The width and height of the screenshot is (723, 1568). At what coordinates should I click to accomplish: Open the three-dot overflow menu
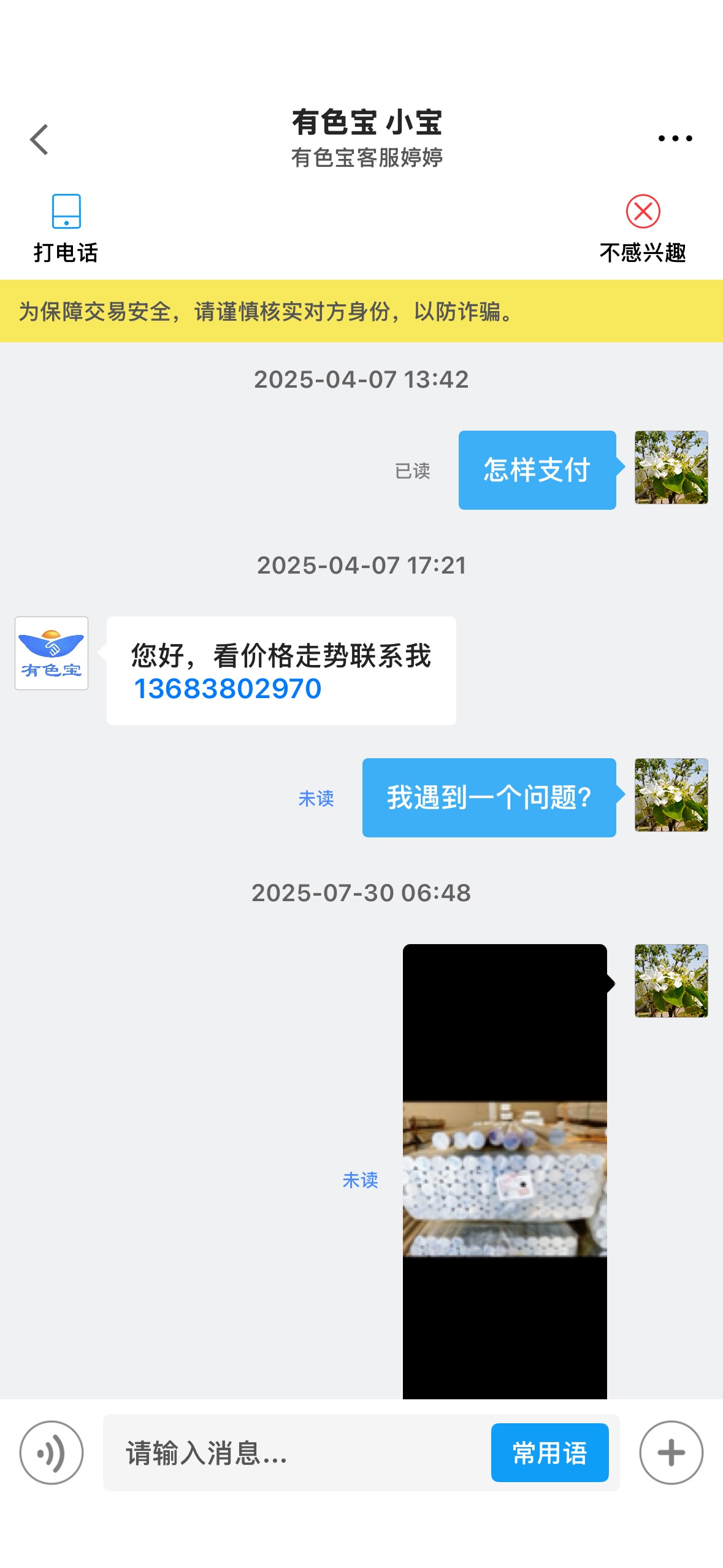click(x=675, y=139)
